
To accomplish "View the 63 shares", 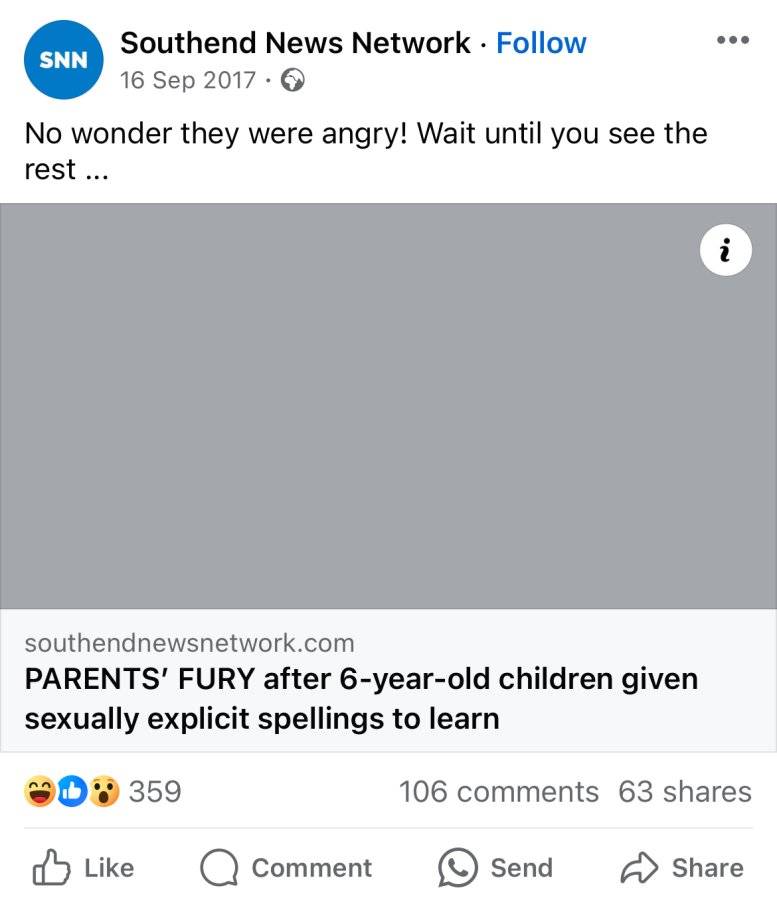I will 685,792.
